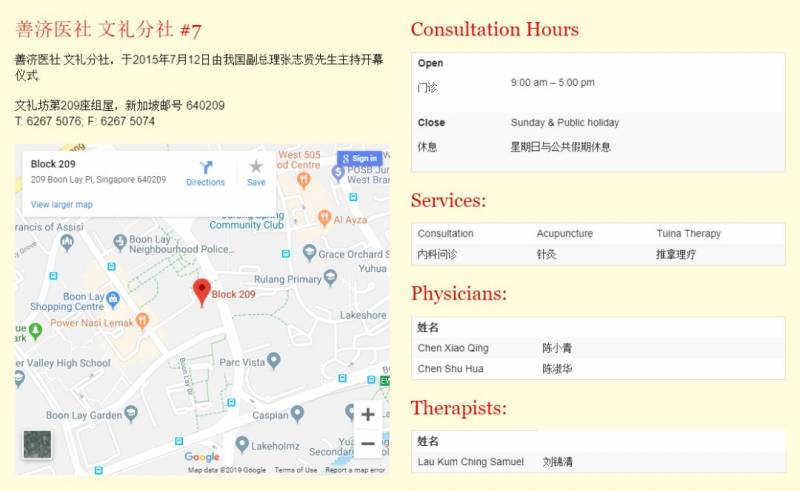This screenshot has height=491, width=800.
Task: Open Directions for Block 209
Action: click(x=205, y=172)
